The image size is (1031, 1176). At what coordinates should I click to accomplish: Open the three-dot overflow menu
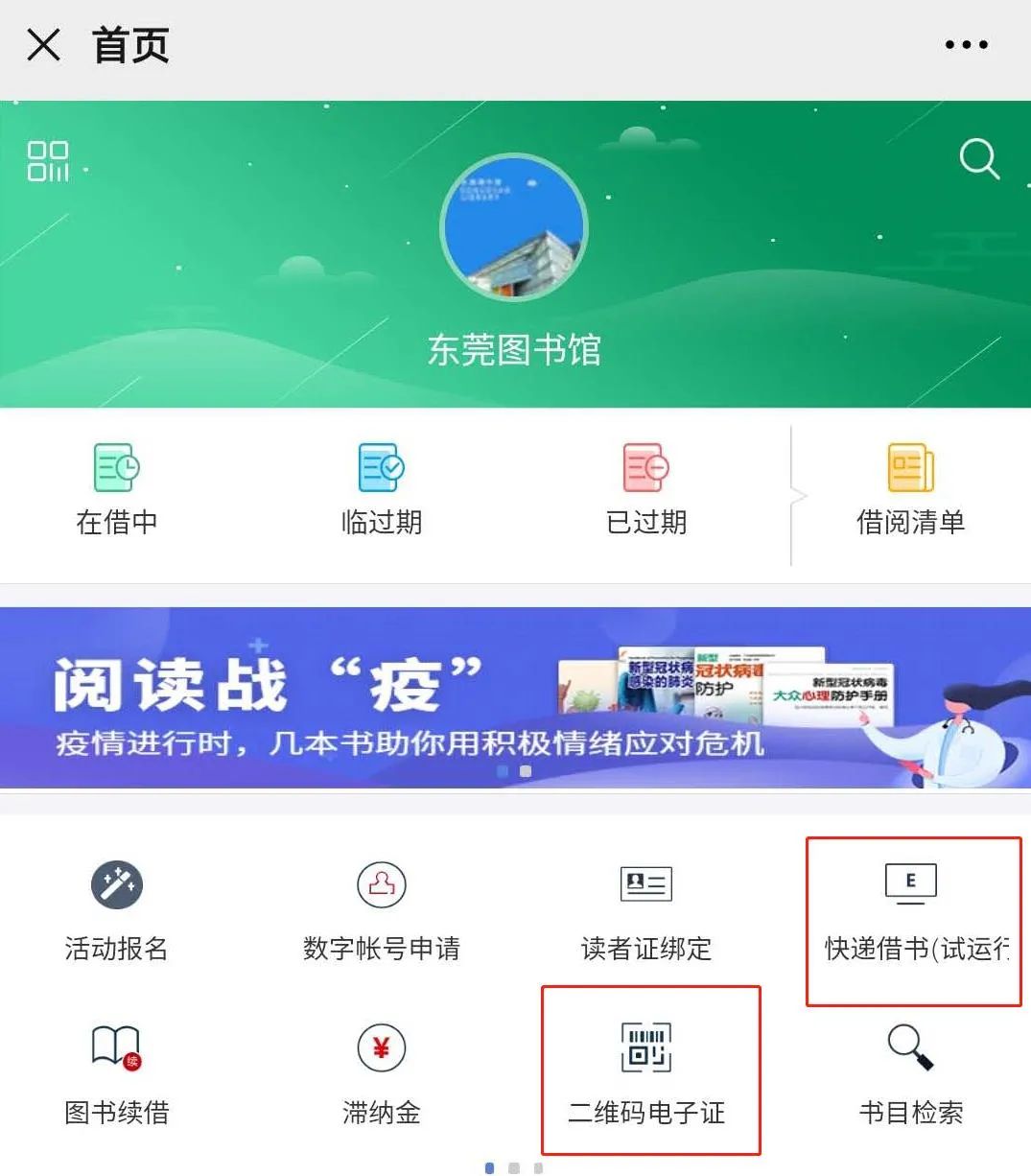click(966, 45)
